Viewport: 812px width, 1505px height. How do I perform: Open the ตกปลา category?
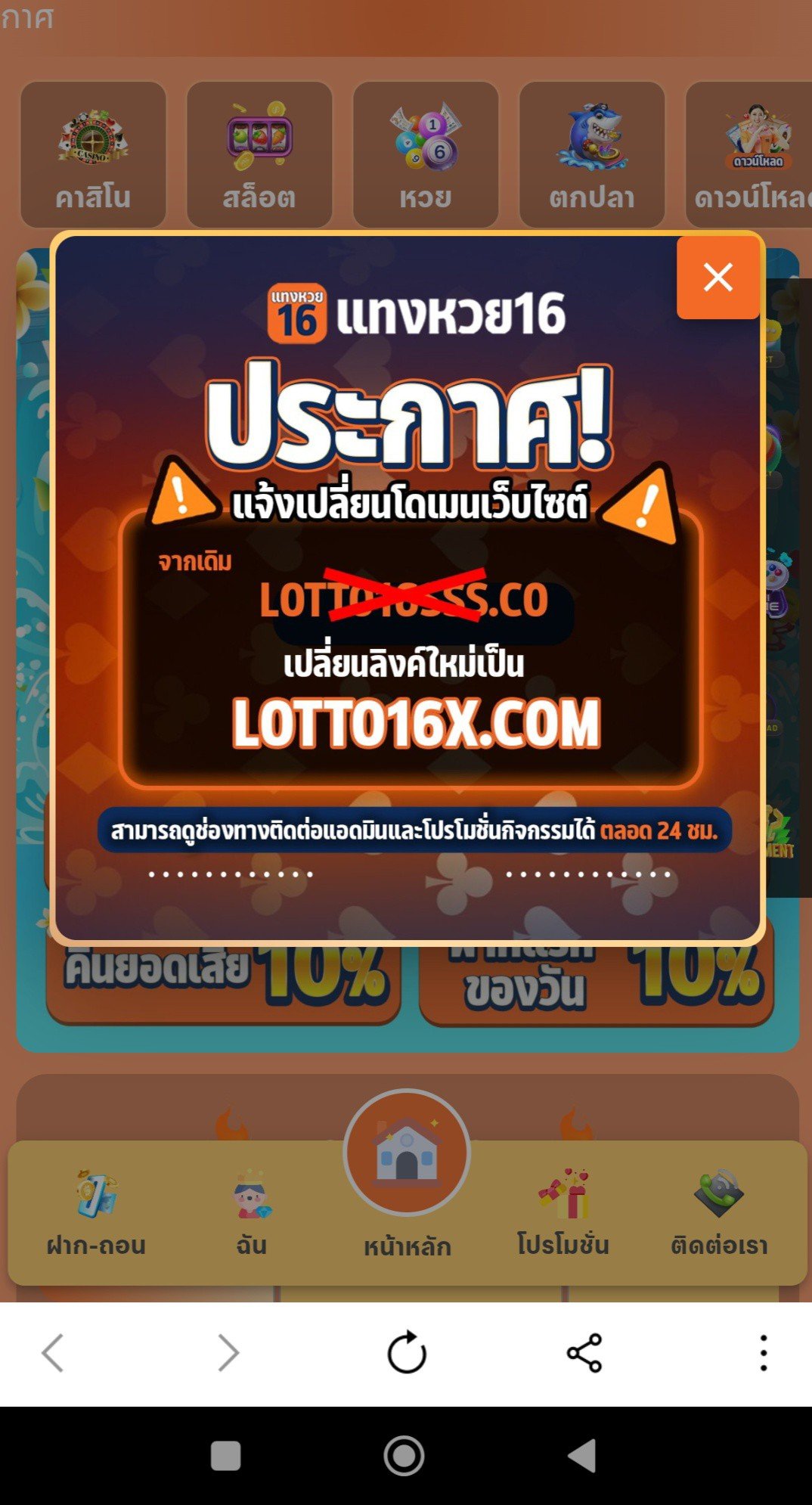592,155
